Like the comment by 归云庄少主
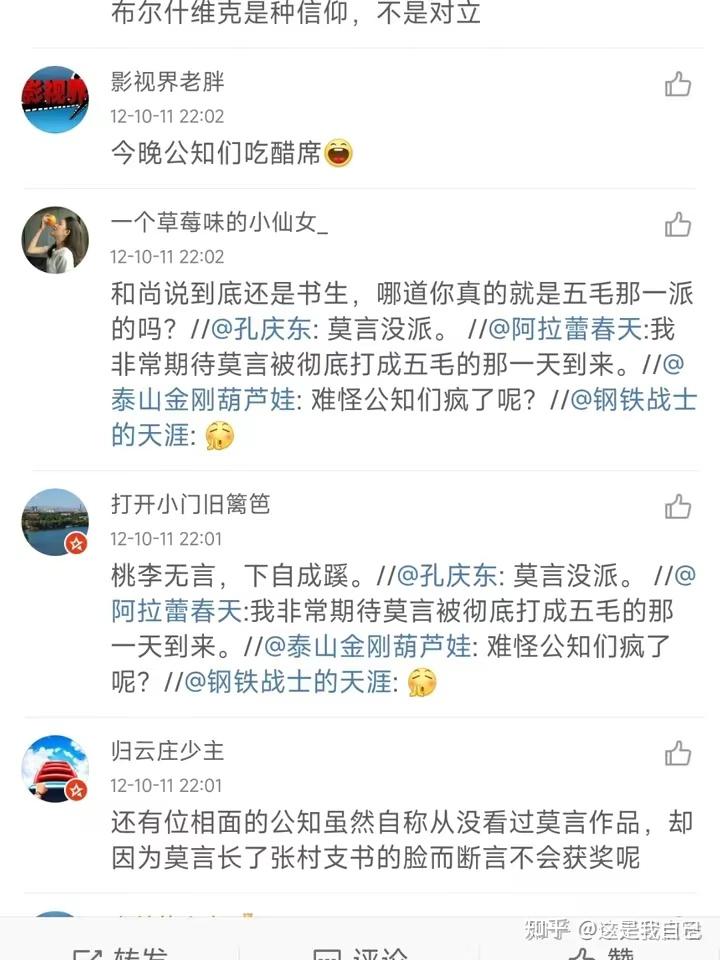Screen dimensions: 720x960 [678, 753]
